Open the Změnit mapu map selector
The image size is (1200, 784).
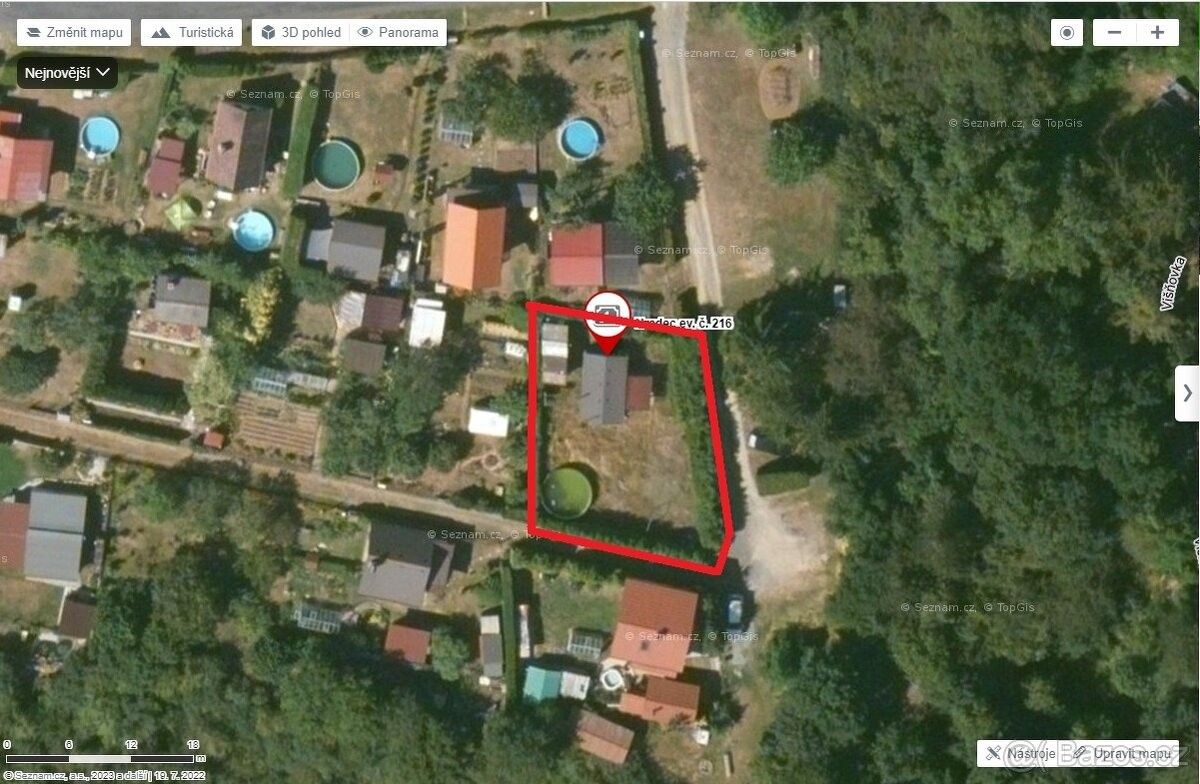[74, 32]
